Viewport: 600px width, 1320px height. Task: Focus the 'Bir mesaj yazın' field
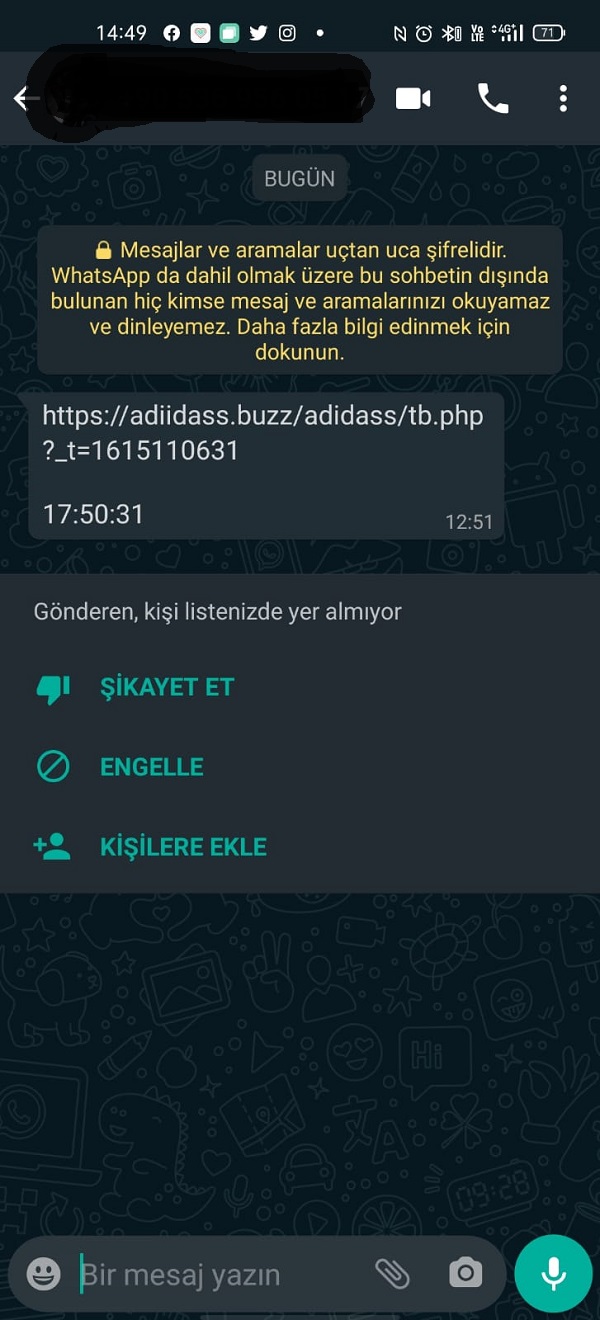[x=220, y=1275]
